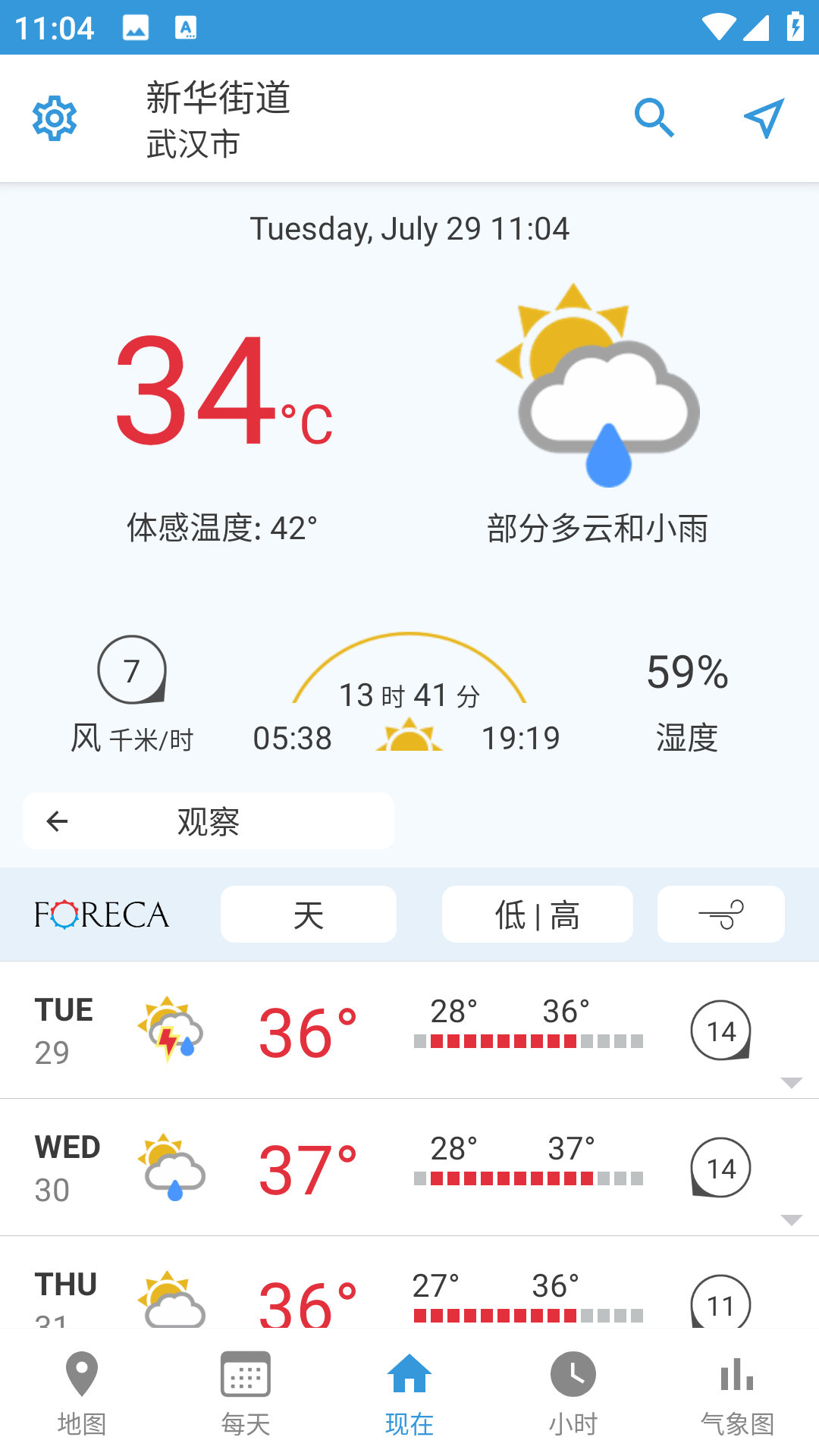Screen dimensions: 819x1456
Task: Toggle 低|高 temperature range display
Action: [538, 914]
